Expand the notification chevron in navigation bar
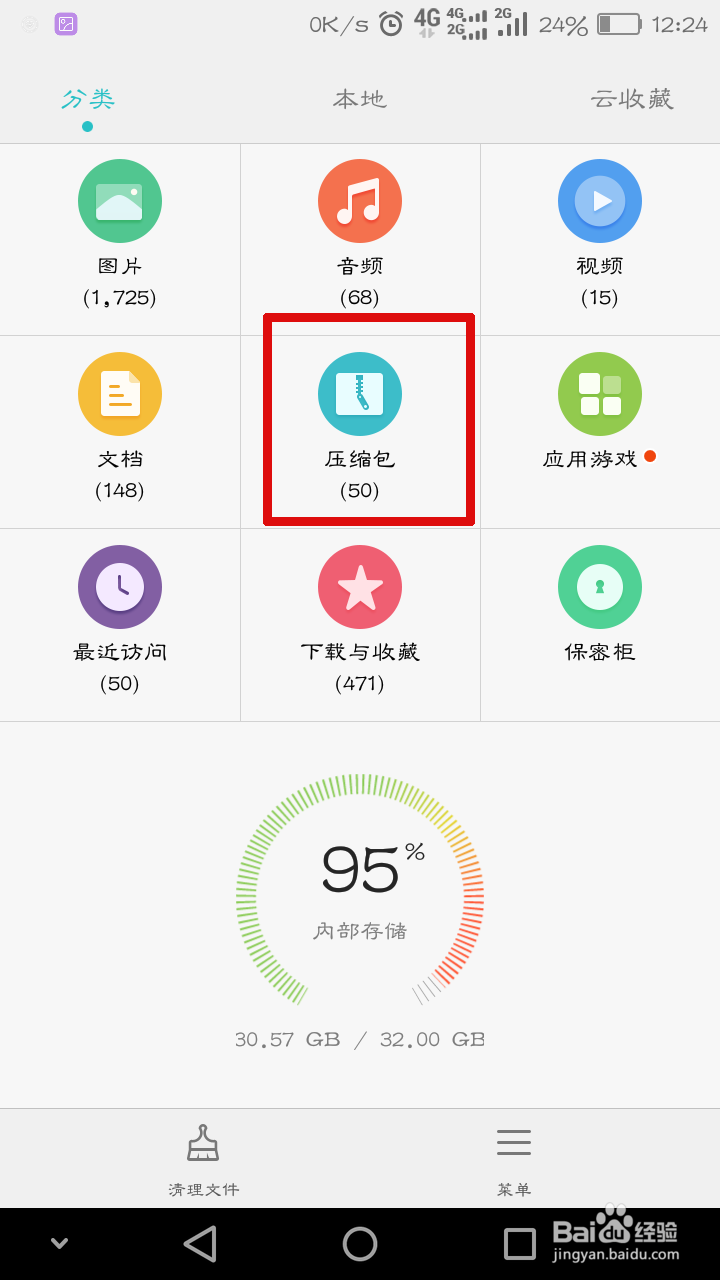The width and height of the screenshot is (720, 1280). click(x=58, y=1243)
